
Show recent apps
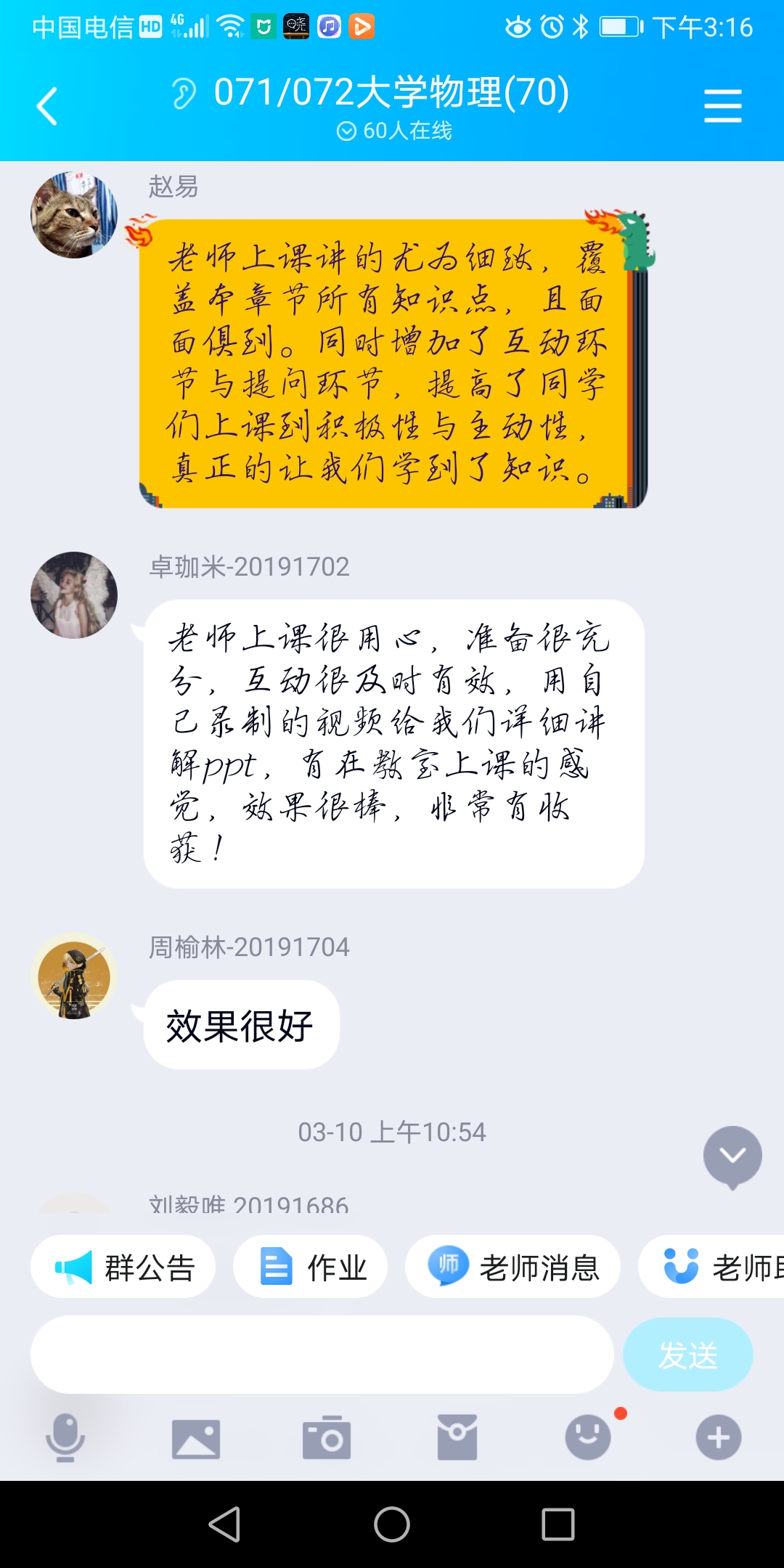[x=558, y=1524]
